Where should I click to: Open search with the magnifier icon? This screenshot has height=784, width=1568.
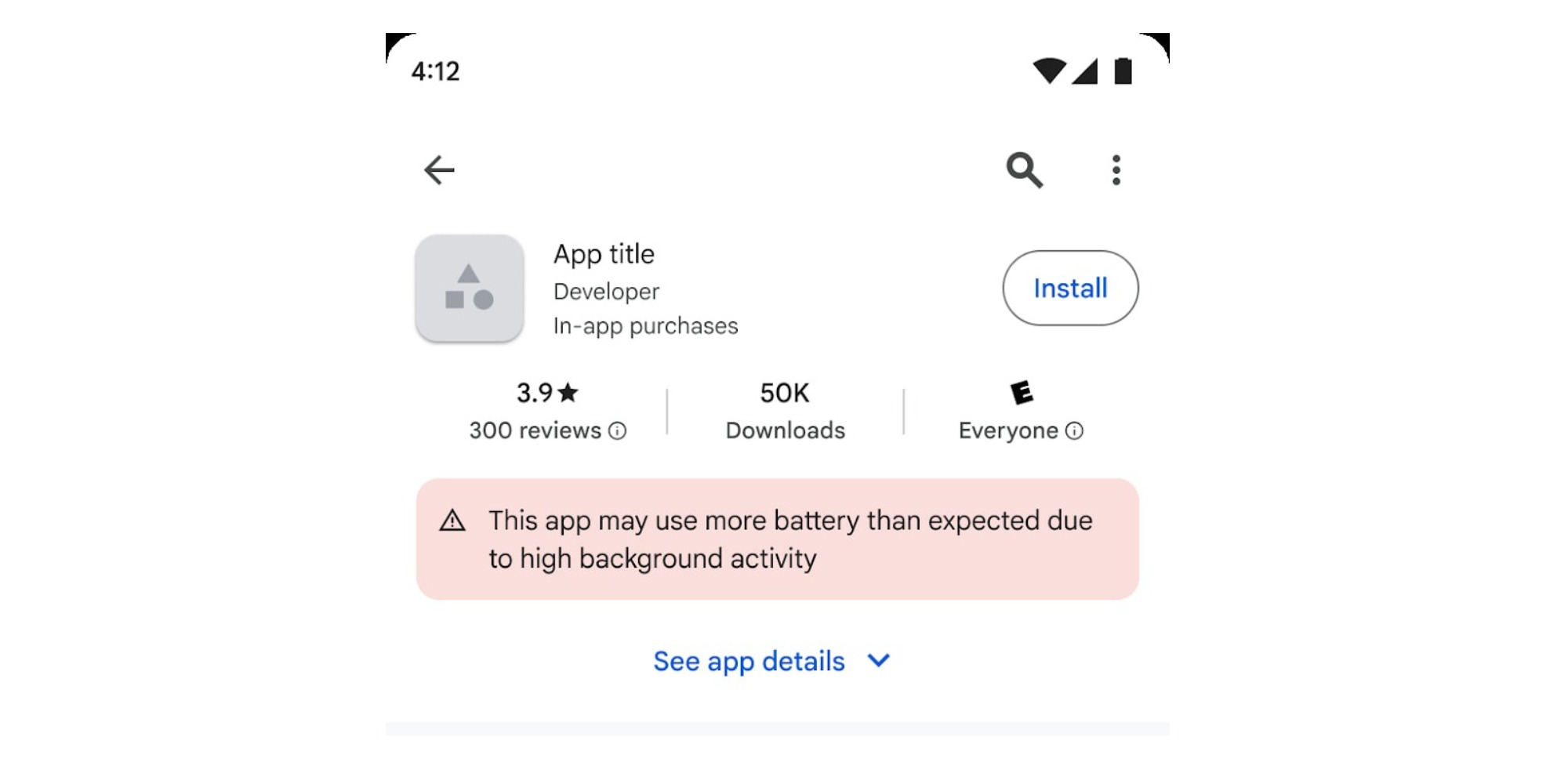tap(1024, 169)
